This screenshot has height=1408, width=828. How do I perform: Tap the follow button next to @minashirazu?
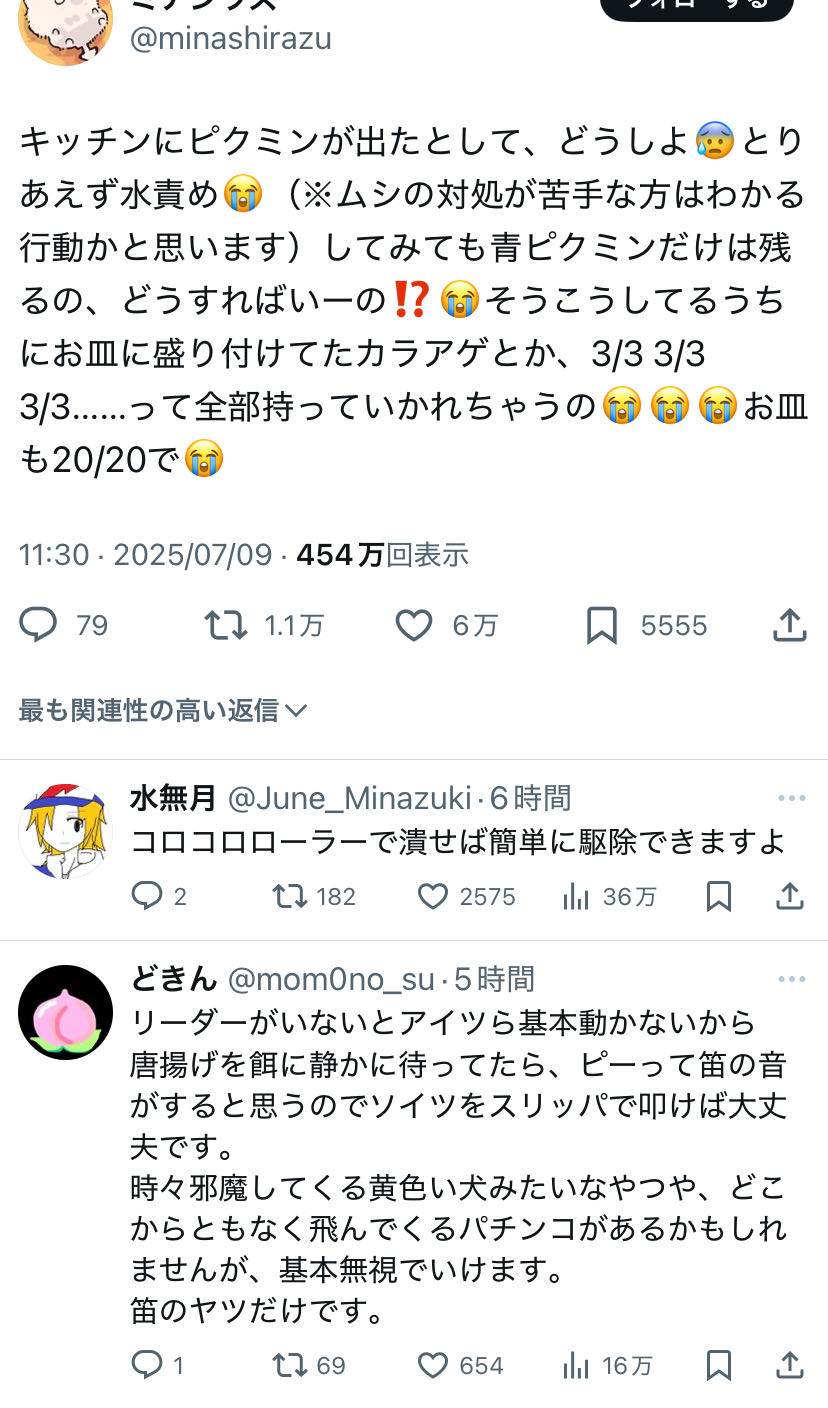(x=696, y=8)
